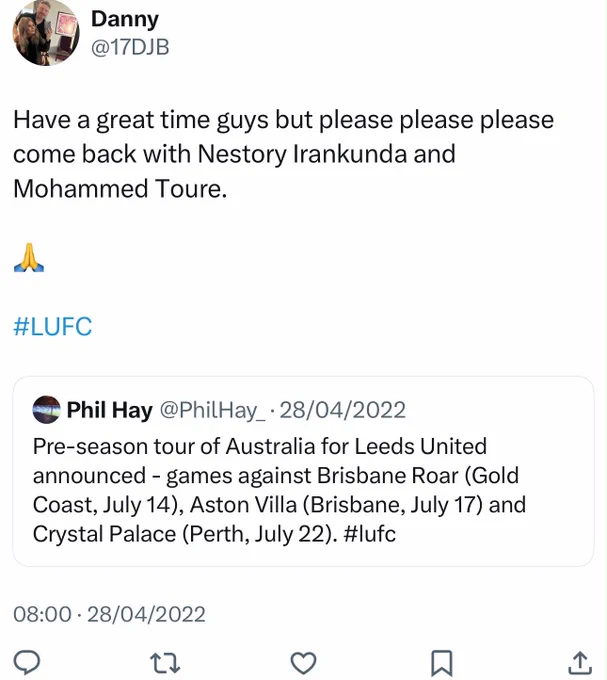Retweet Danny's post
The image size is (607, 680).
(165, 663)
